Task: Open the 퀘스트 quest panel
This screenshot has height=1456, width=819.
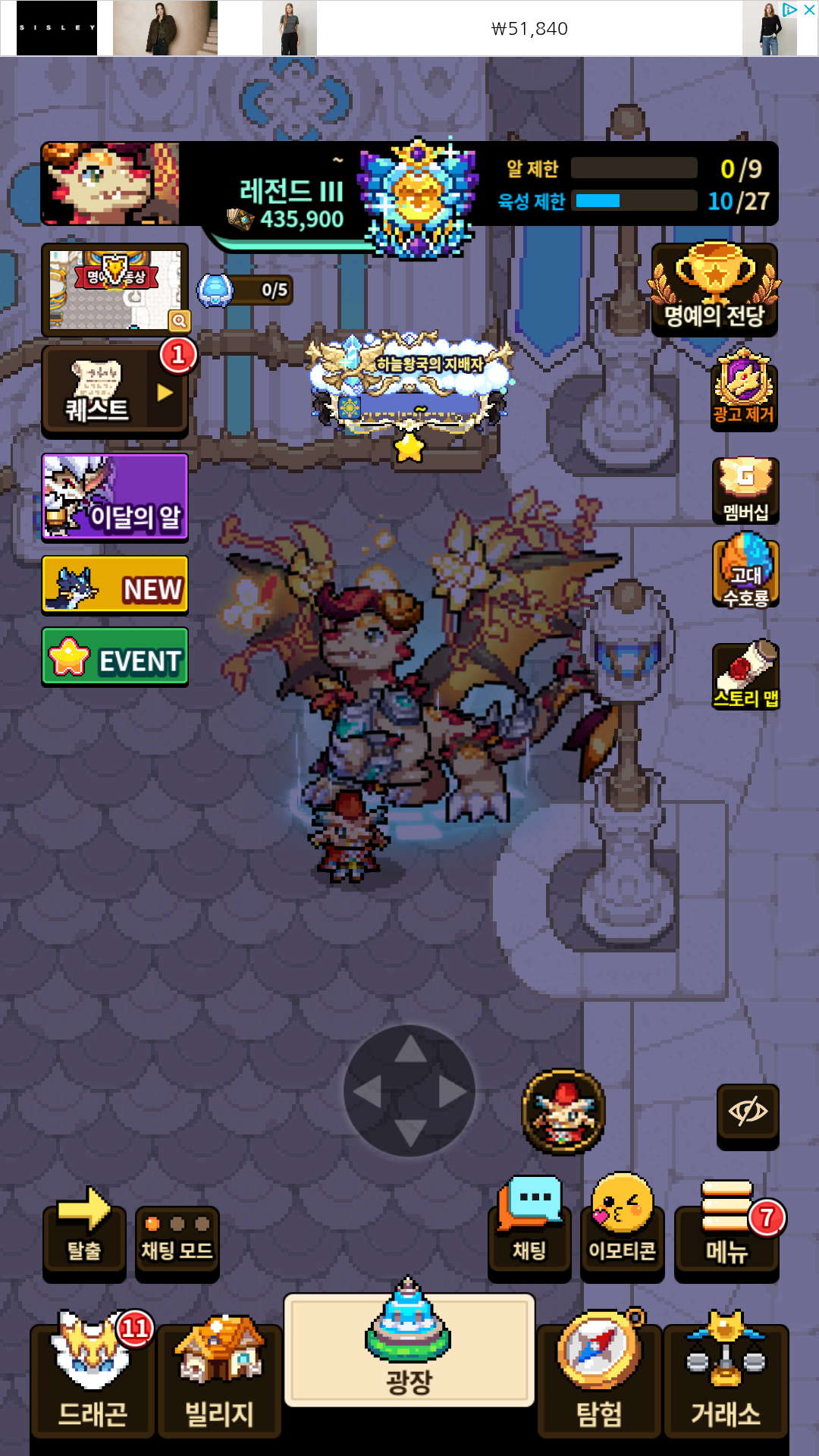Action: click(114, 392)
